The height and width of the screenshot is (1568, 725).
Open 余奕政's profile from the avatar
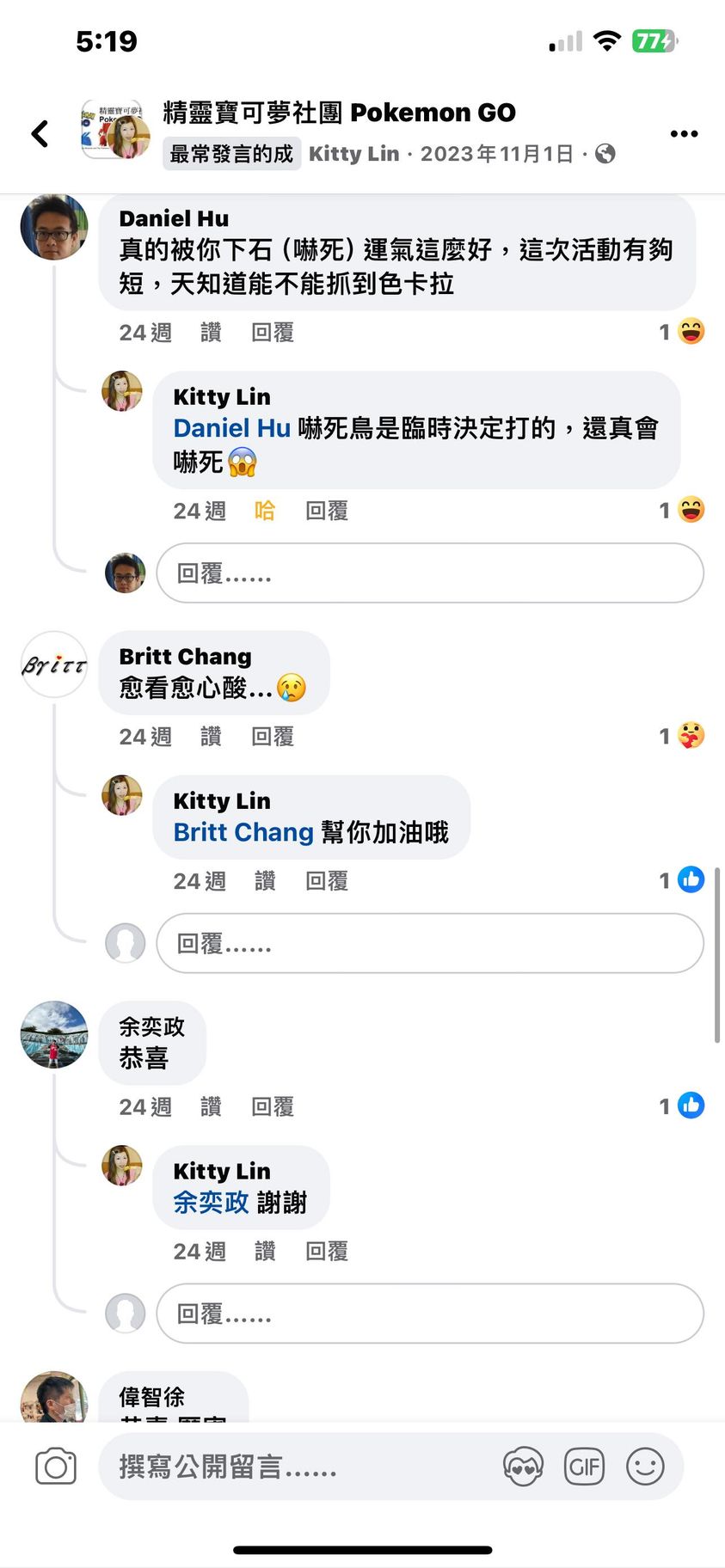coord(54,1034)
